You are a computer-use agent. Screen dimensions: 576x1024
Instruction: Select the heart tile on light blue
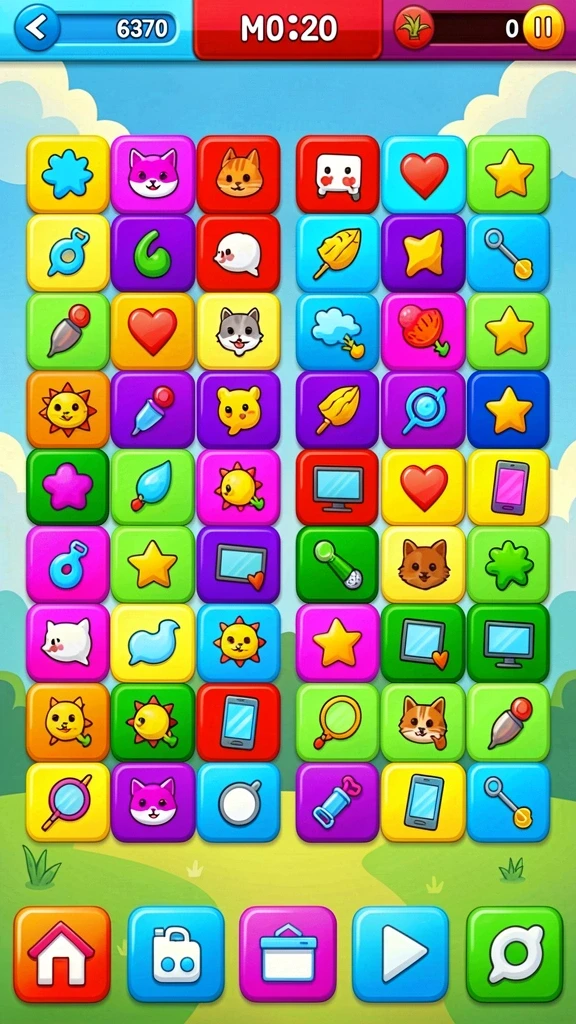pos(423,174)
